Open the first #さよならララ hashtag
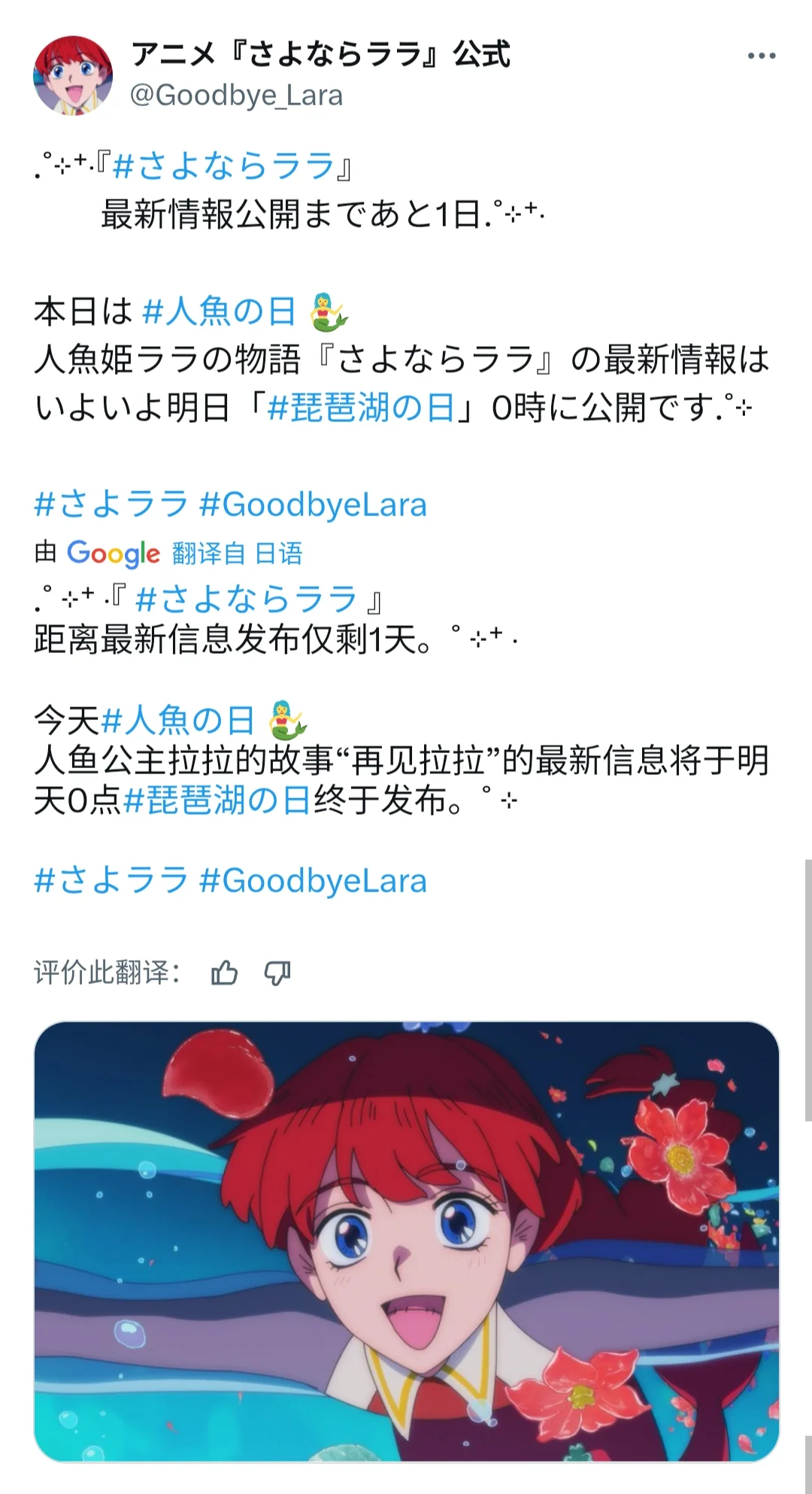812x1494 pixels. click(x=224, y=165)
